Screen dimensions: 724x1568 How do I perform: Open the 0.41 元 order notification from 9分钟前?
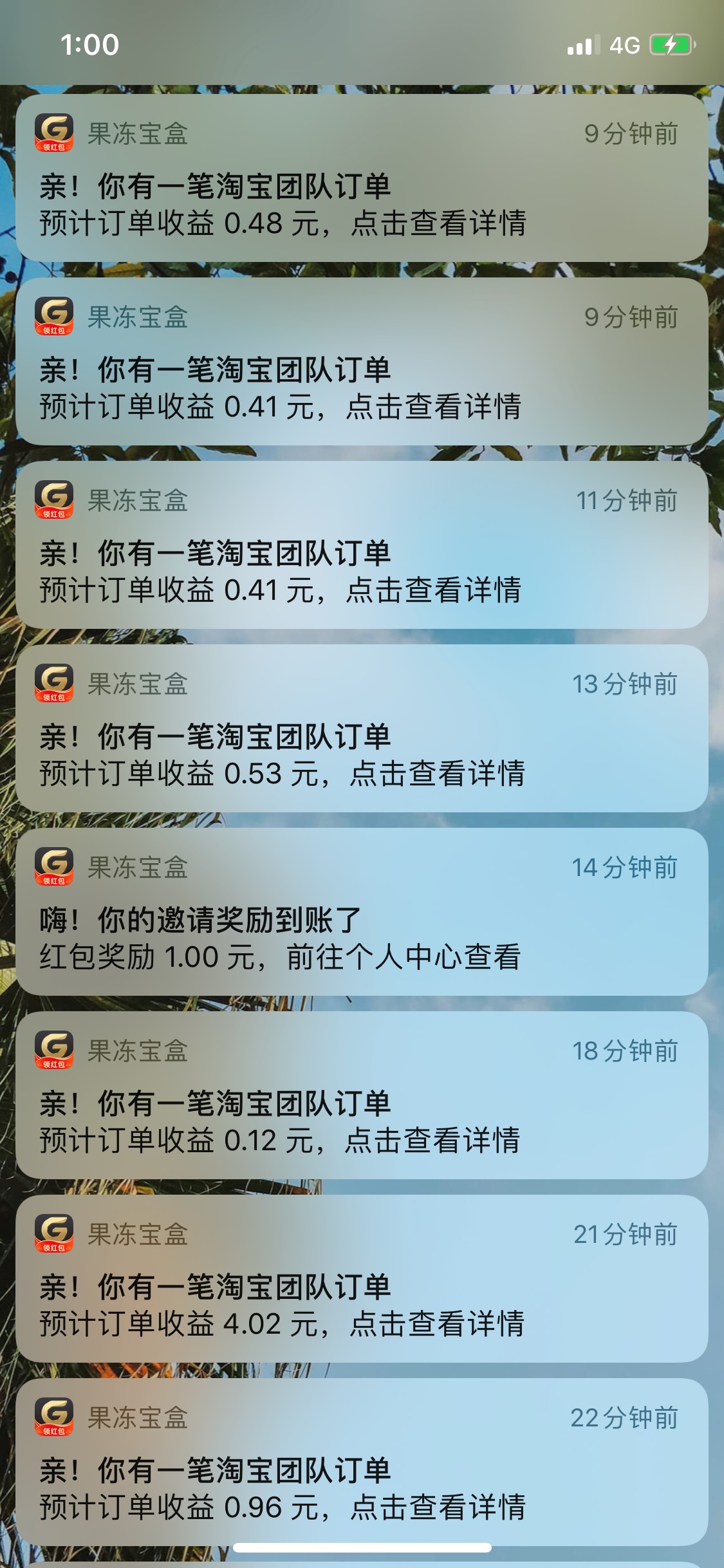(x=362, y=362)
